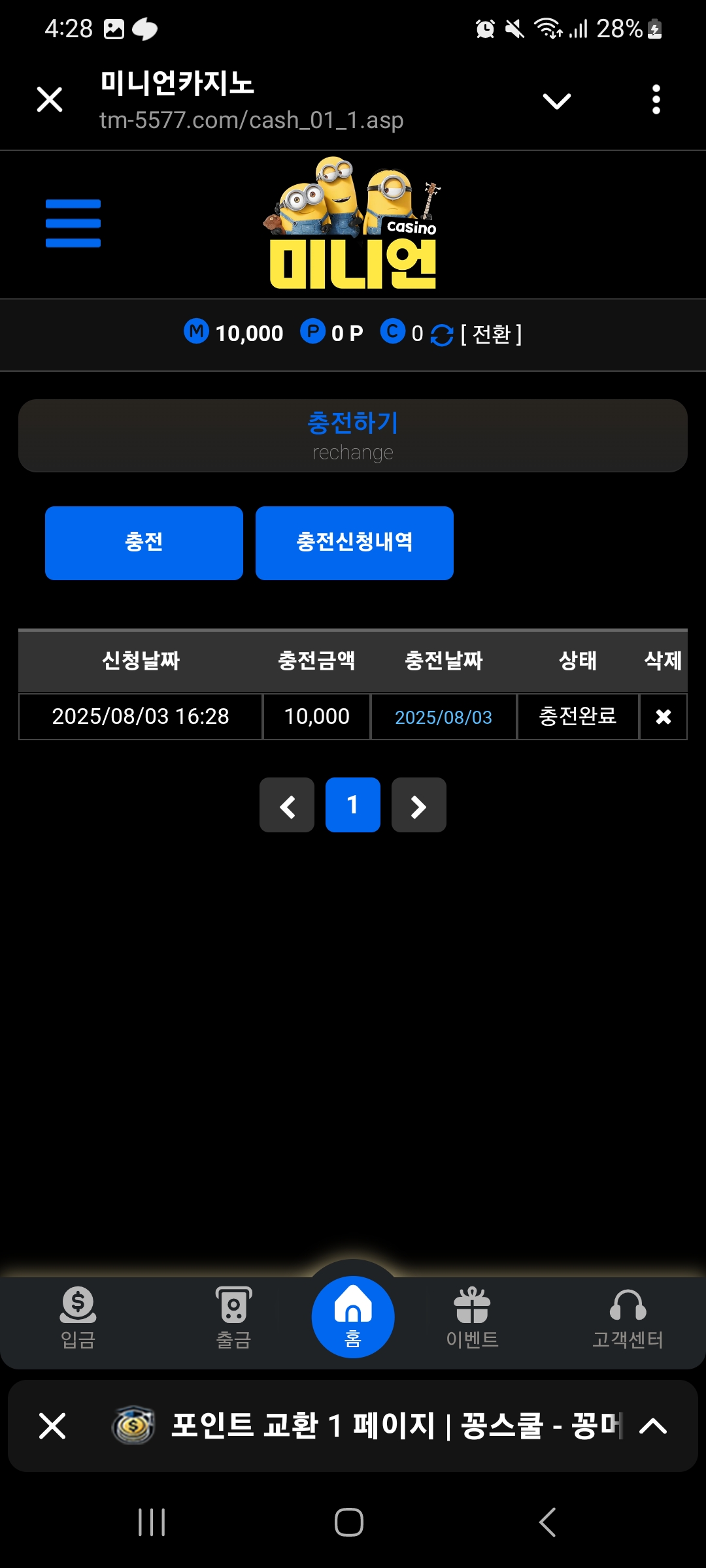
Task: Tap the system back button
Action: pos(548,1522)
